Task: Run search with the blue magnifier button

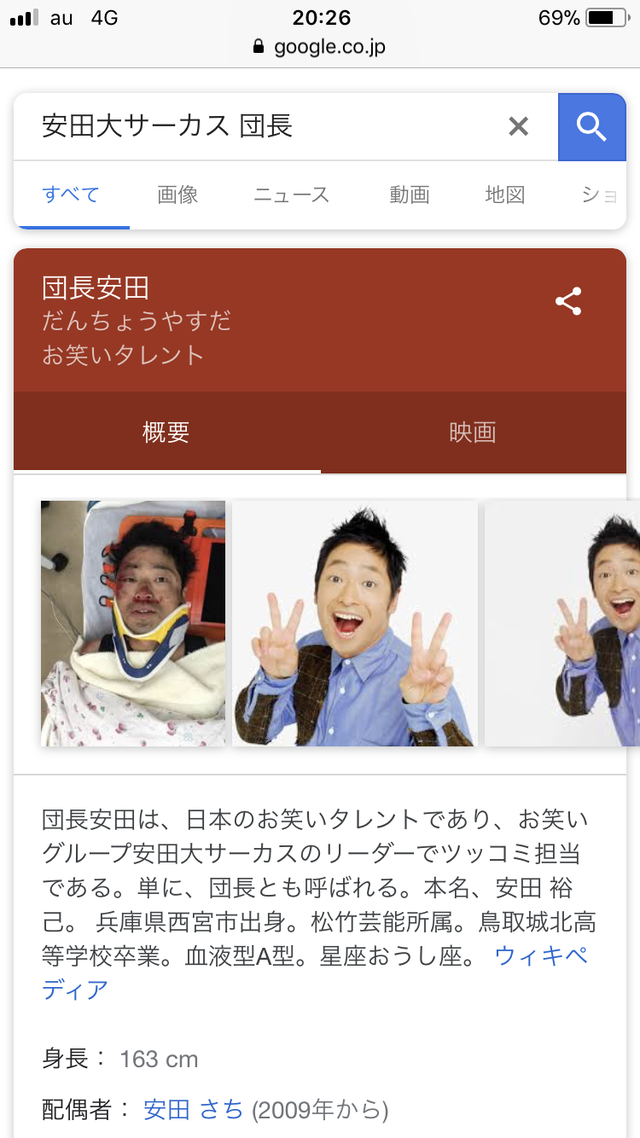Action: [591, 126]
